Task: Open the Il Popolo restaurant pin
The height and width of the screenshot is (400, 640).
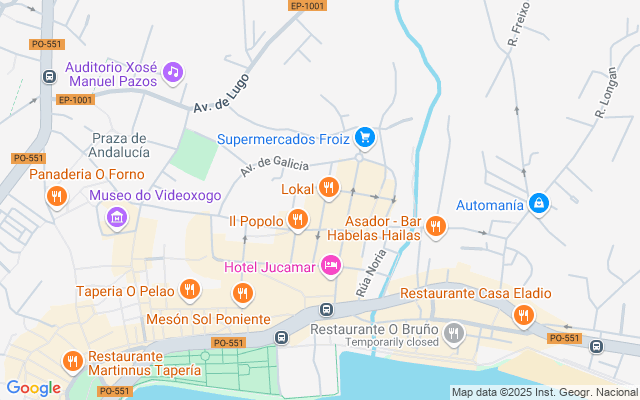Action: [298, 220]
